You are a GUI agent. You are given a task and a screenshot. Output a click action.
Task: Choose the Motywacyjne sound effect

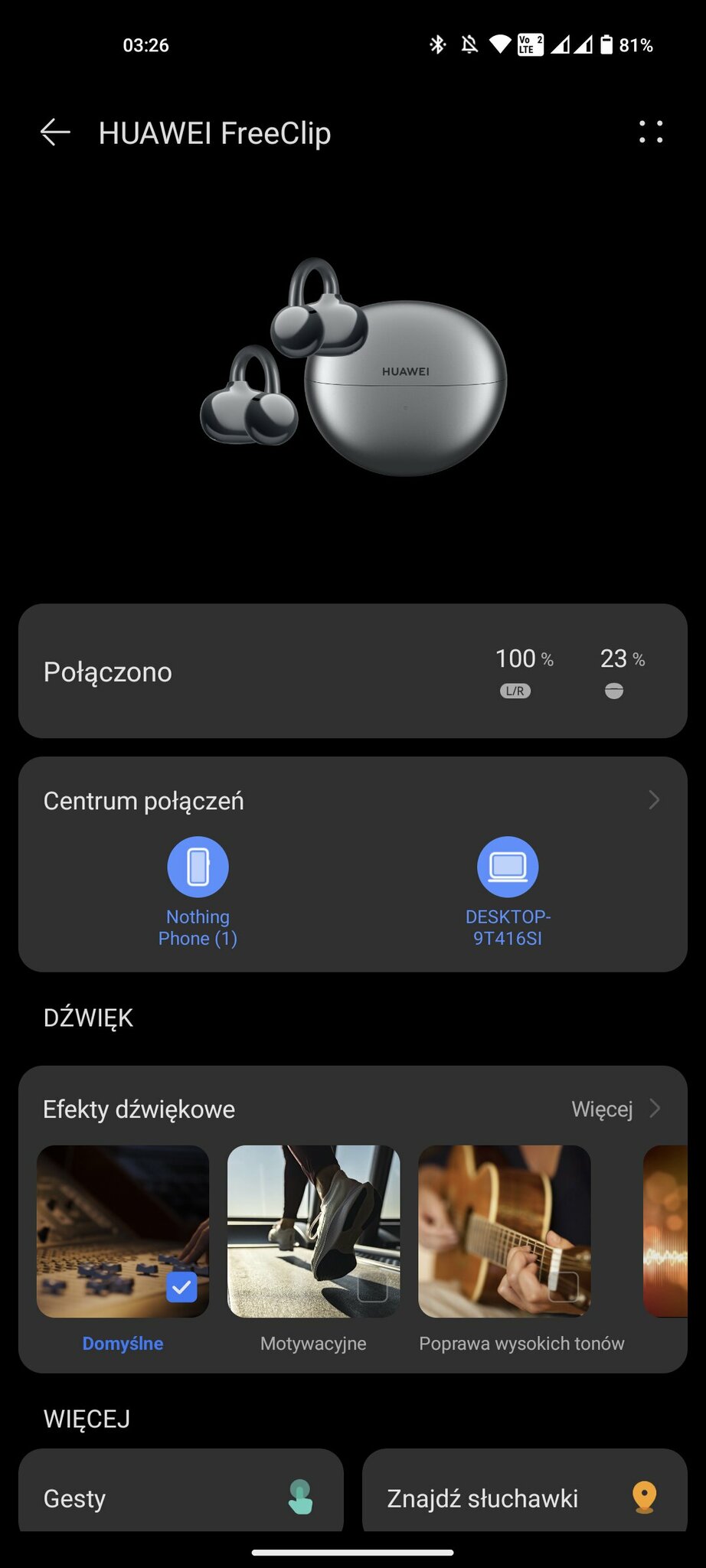point(313,1249)
